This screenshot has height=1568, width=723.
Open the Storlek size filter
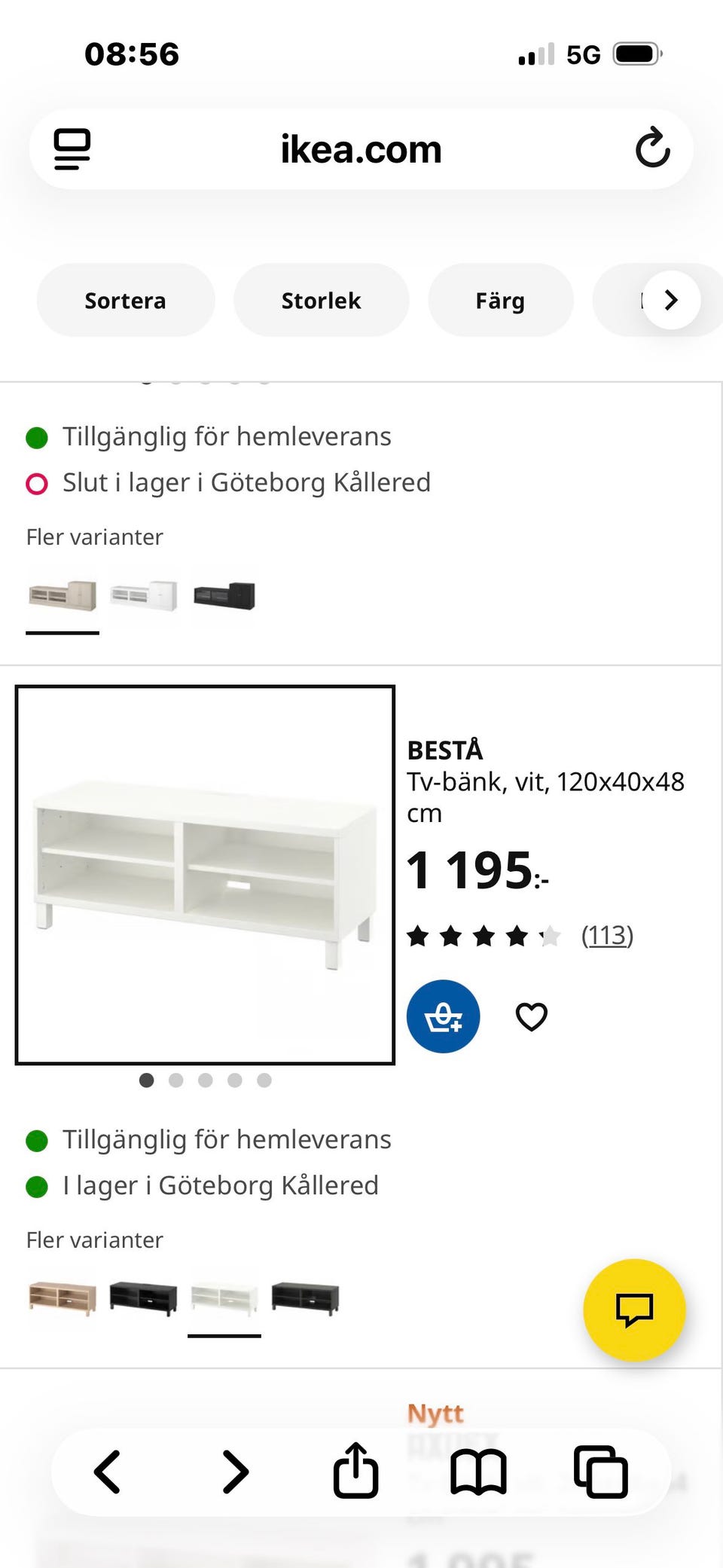[321, 300]
